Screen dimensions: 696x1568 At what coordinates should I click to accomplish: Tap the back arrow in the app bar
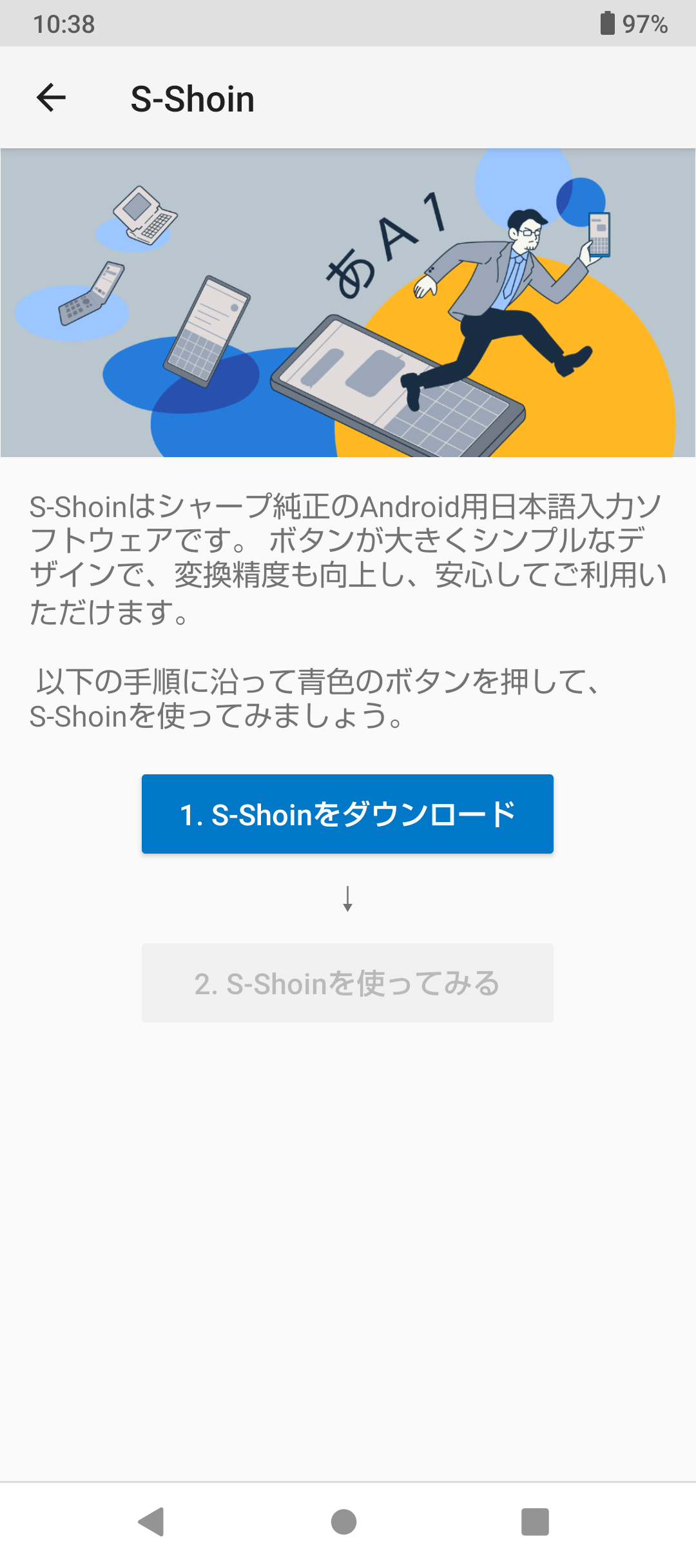click(x=52, y=98)
